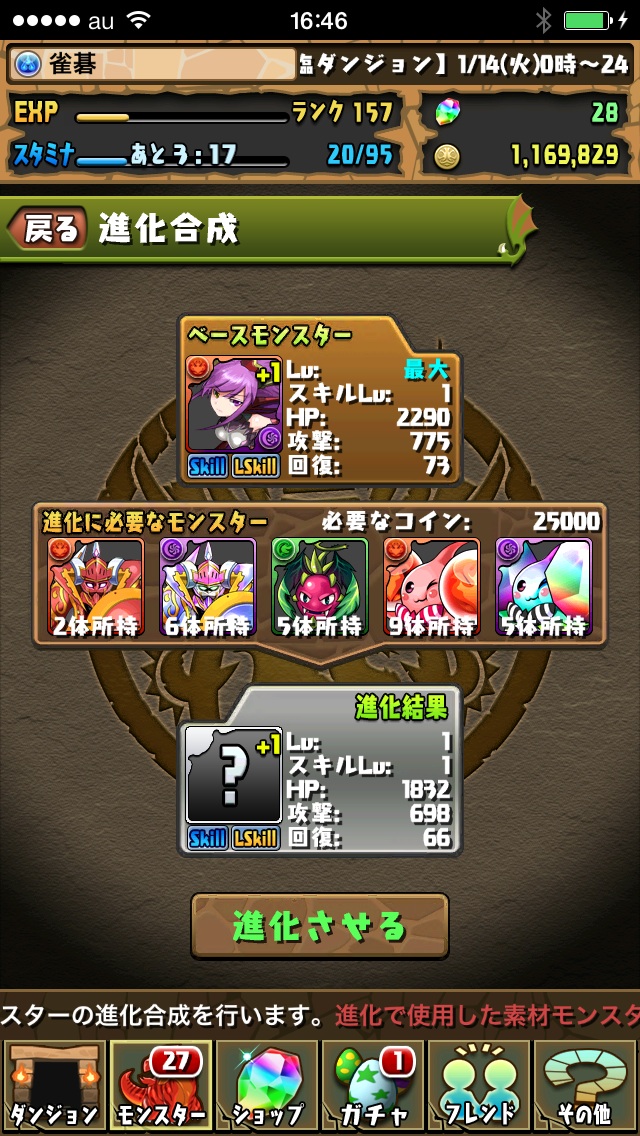Show the base monster's LSkill info

pos(256,466)
